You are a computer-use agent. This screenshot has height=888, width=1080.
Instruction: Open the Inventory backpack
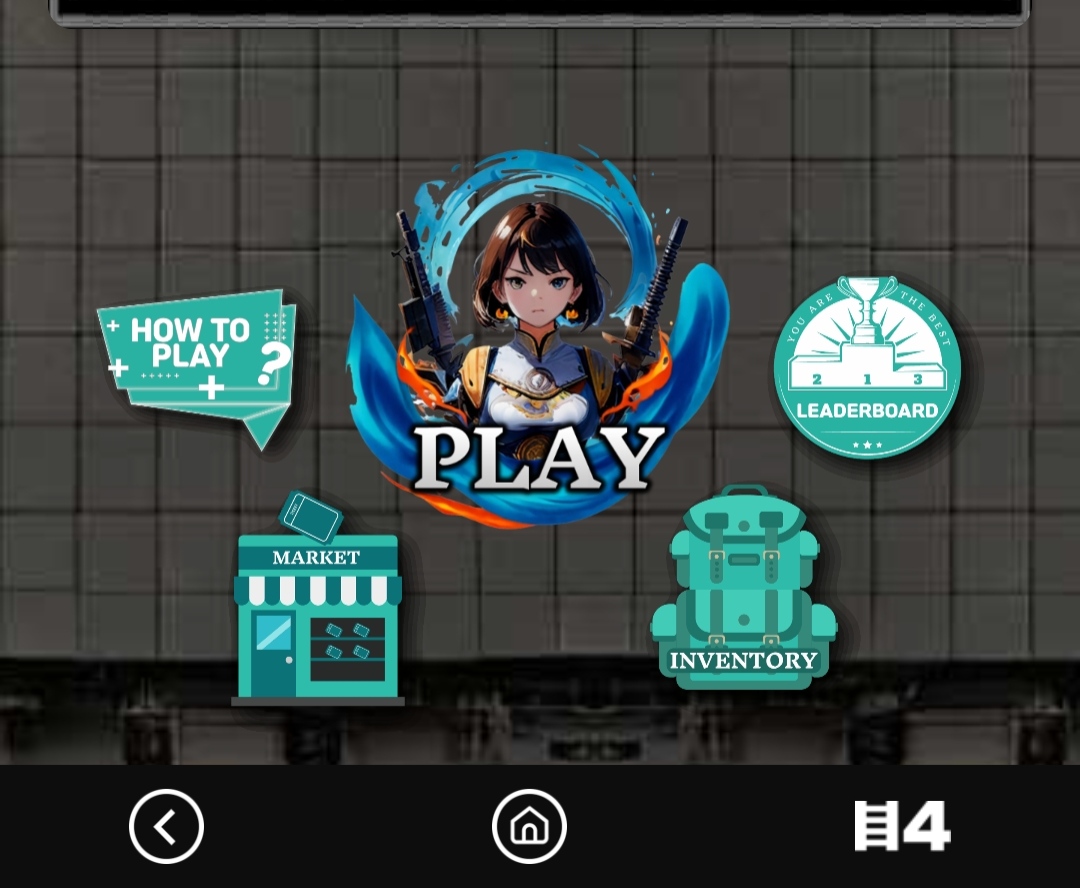[x=744, y=587]
